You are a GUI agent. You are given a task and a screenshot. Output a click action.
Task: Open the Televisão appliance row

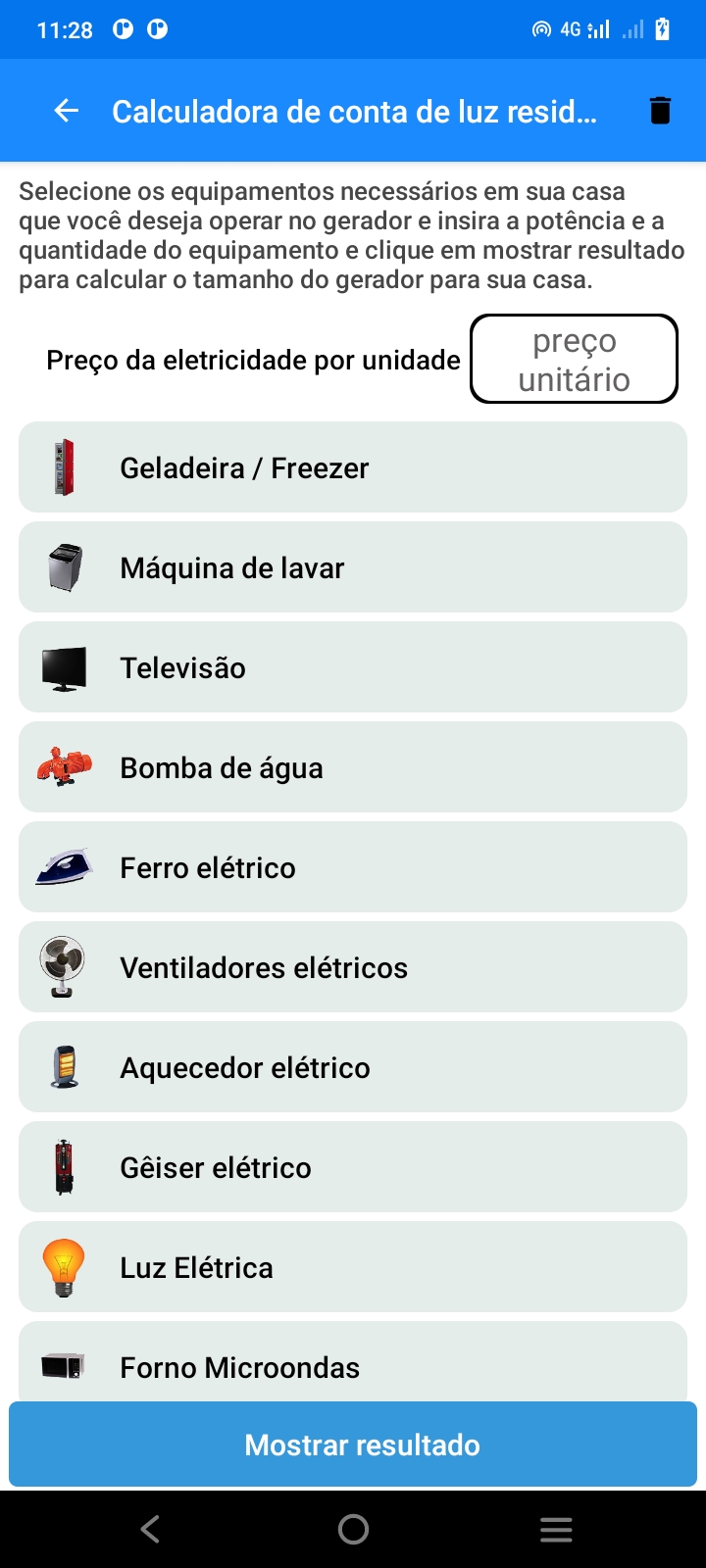coord(353,667)
